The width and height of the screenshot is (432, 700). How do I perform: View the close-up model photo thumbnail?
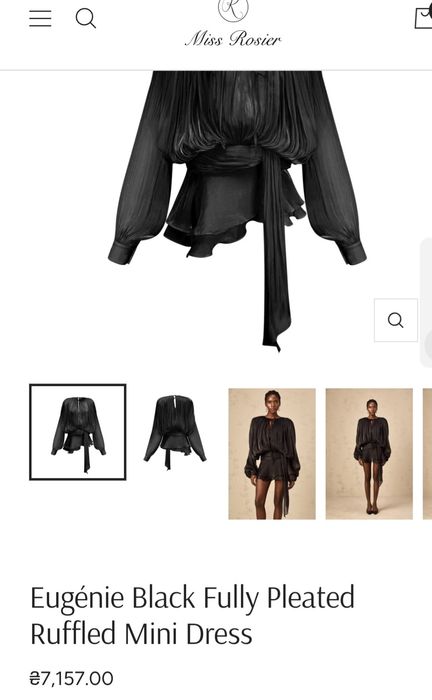272,454
